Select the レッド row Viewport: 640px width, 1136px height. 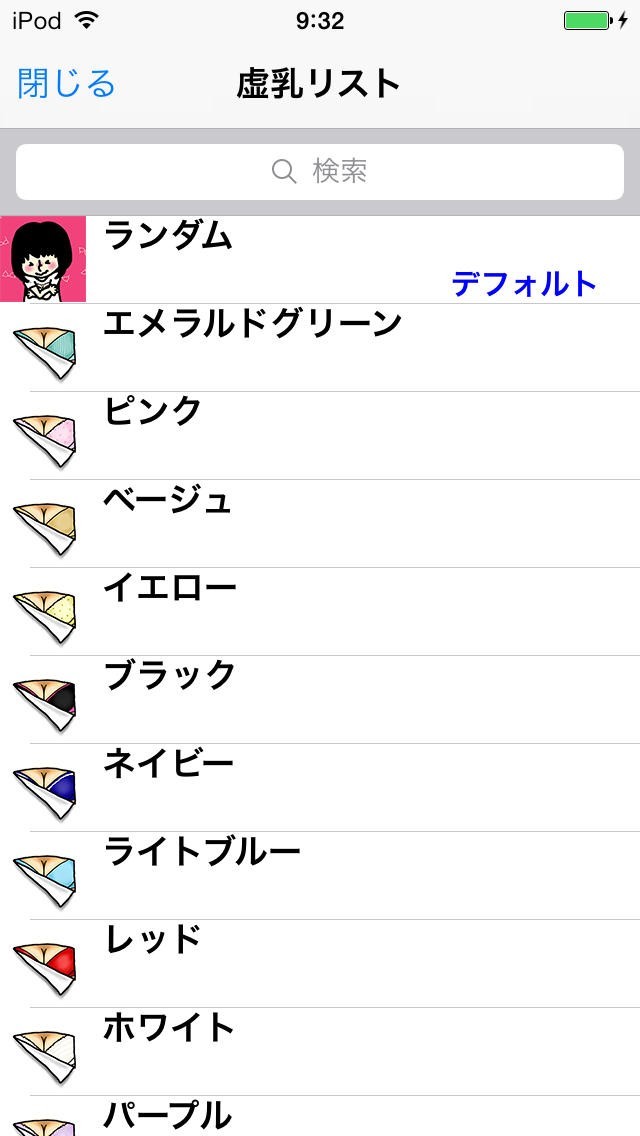click(x=320, y=963)
